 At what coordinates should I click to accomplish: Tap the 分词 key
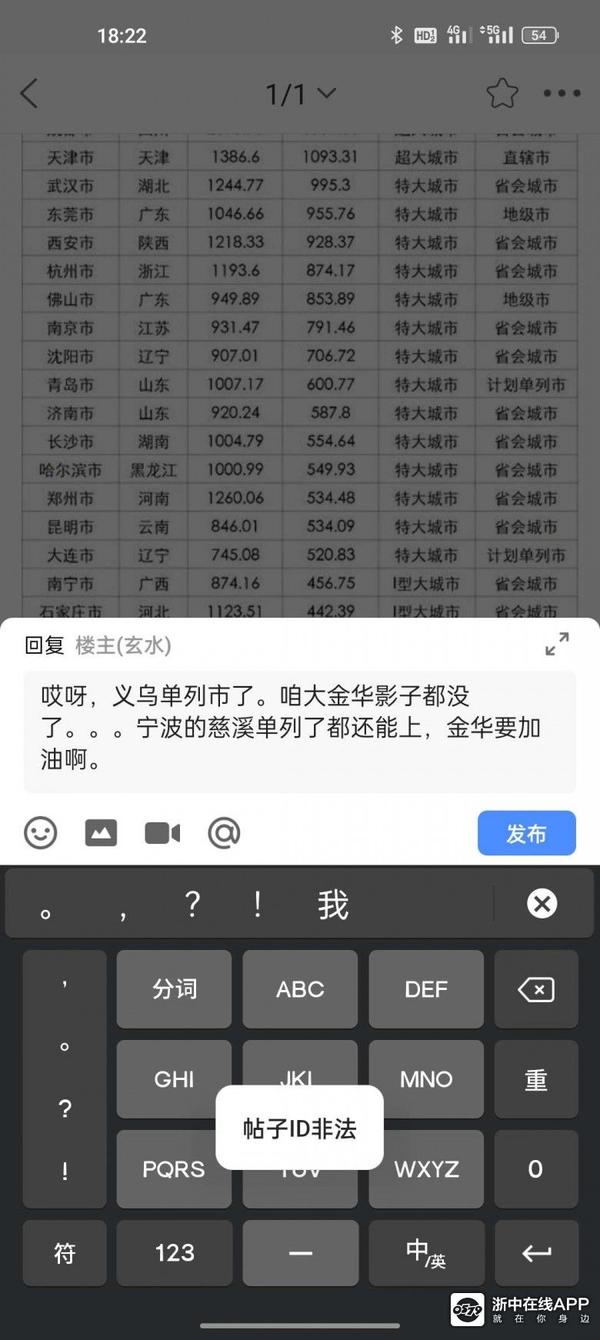pos(174,989)
